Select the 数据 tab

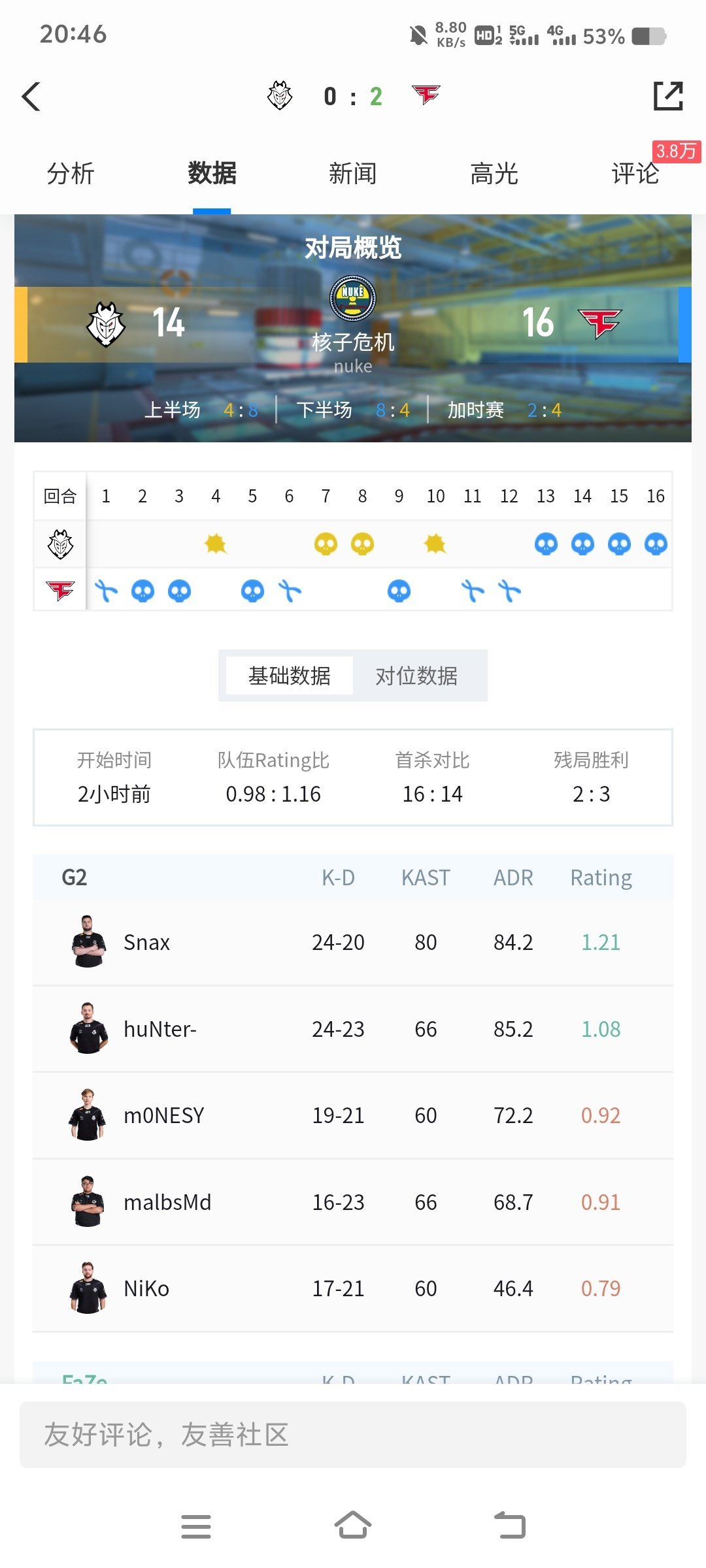[212, 174]
